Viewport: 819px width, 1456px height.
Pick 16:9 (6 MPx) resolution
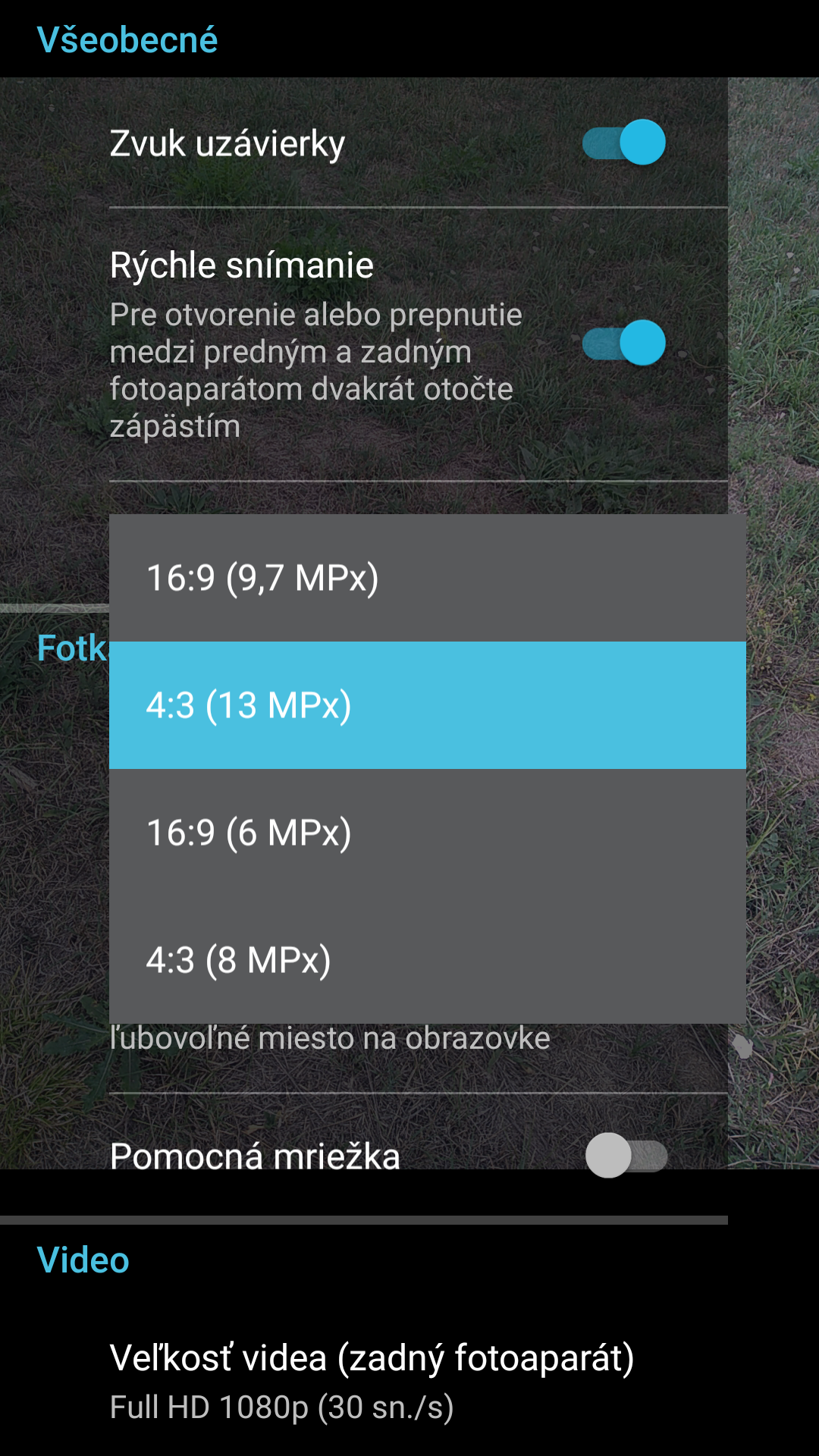[x=428, y=833]
